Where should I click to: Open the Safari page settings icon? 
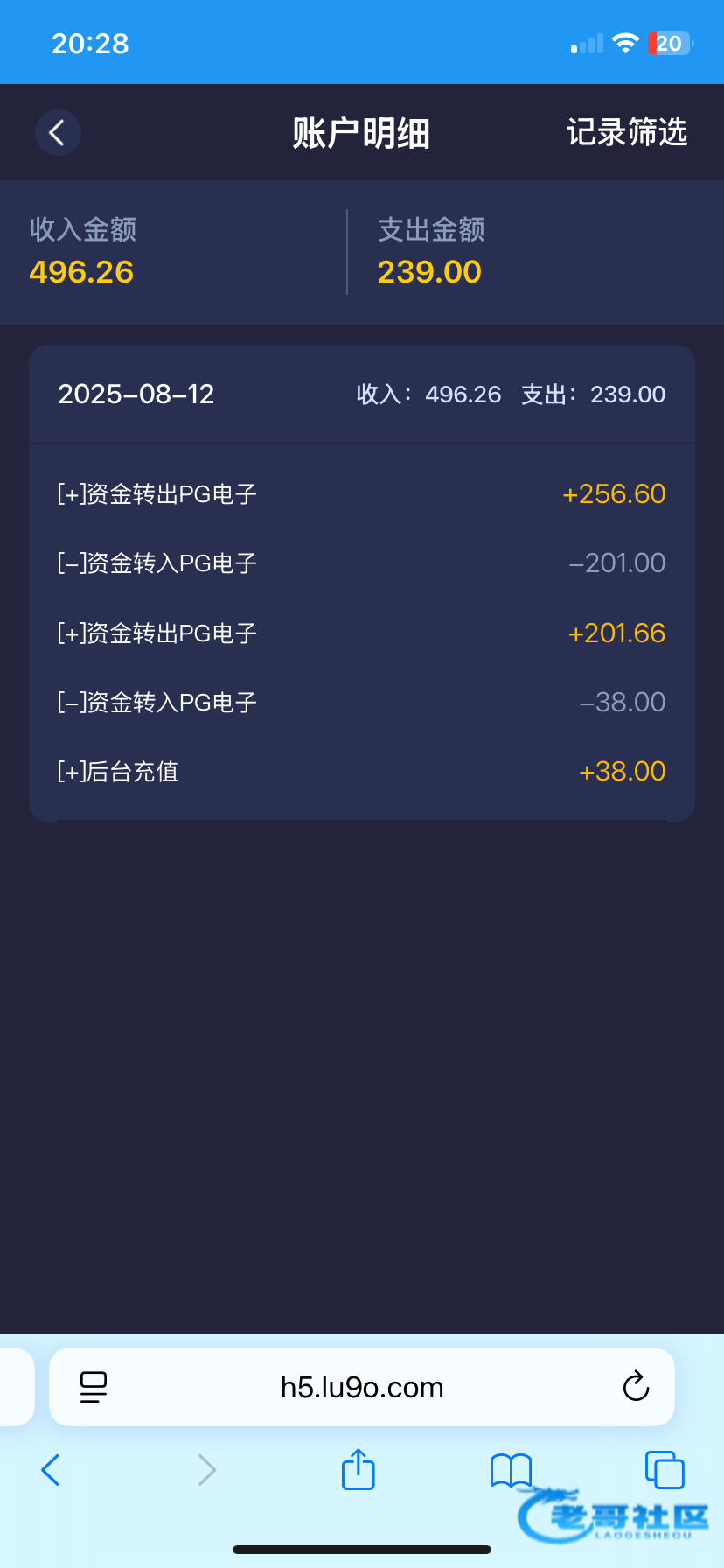pyautogui.click(x=94, y=1387)
